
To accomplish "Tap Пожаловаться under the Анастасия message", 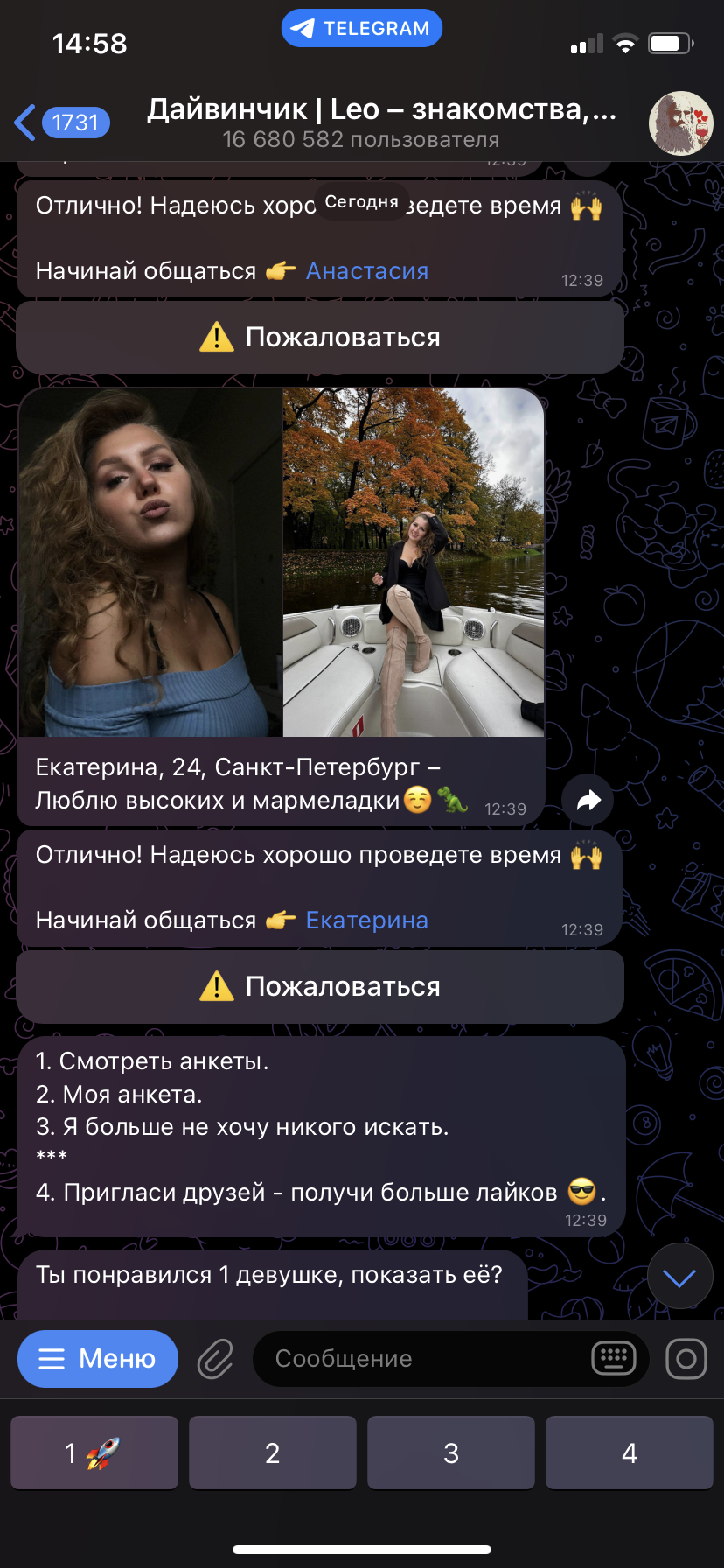I will pyautogui.click(x=320, y=337).
